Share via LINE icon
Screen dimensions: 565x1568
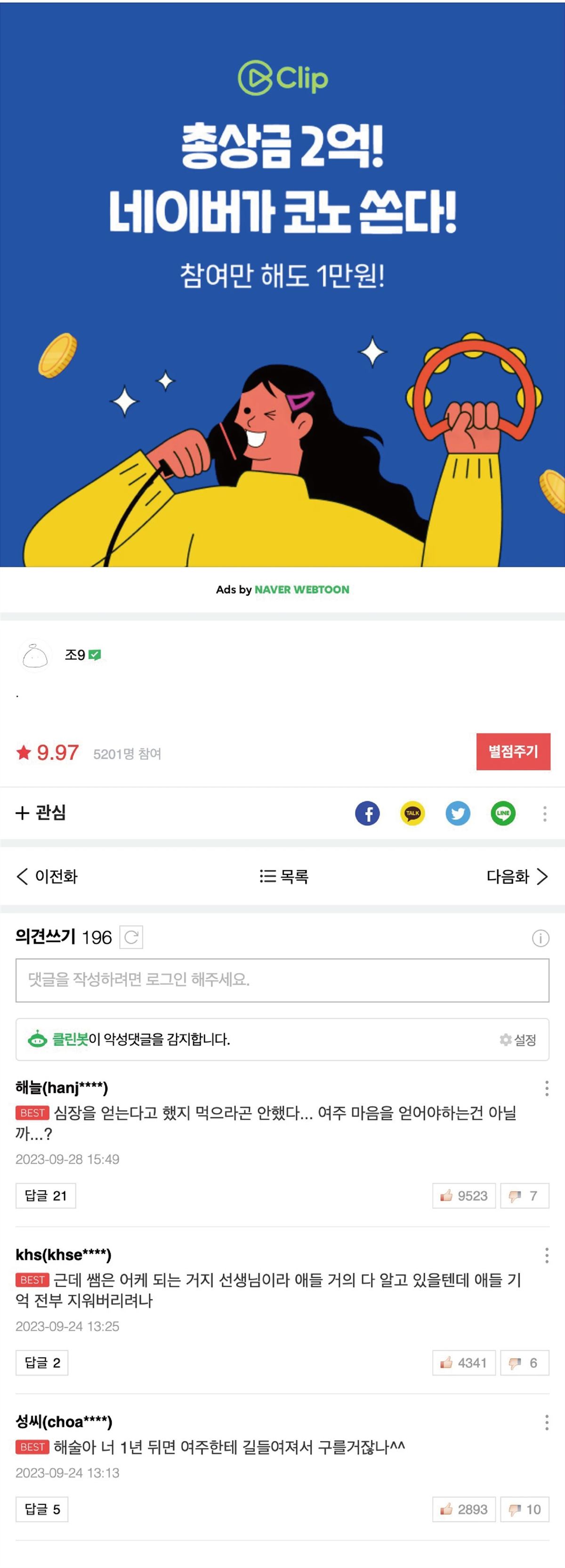click(x=503, y=813)
